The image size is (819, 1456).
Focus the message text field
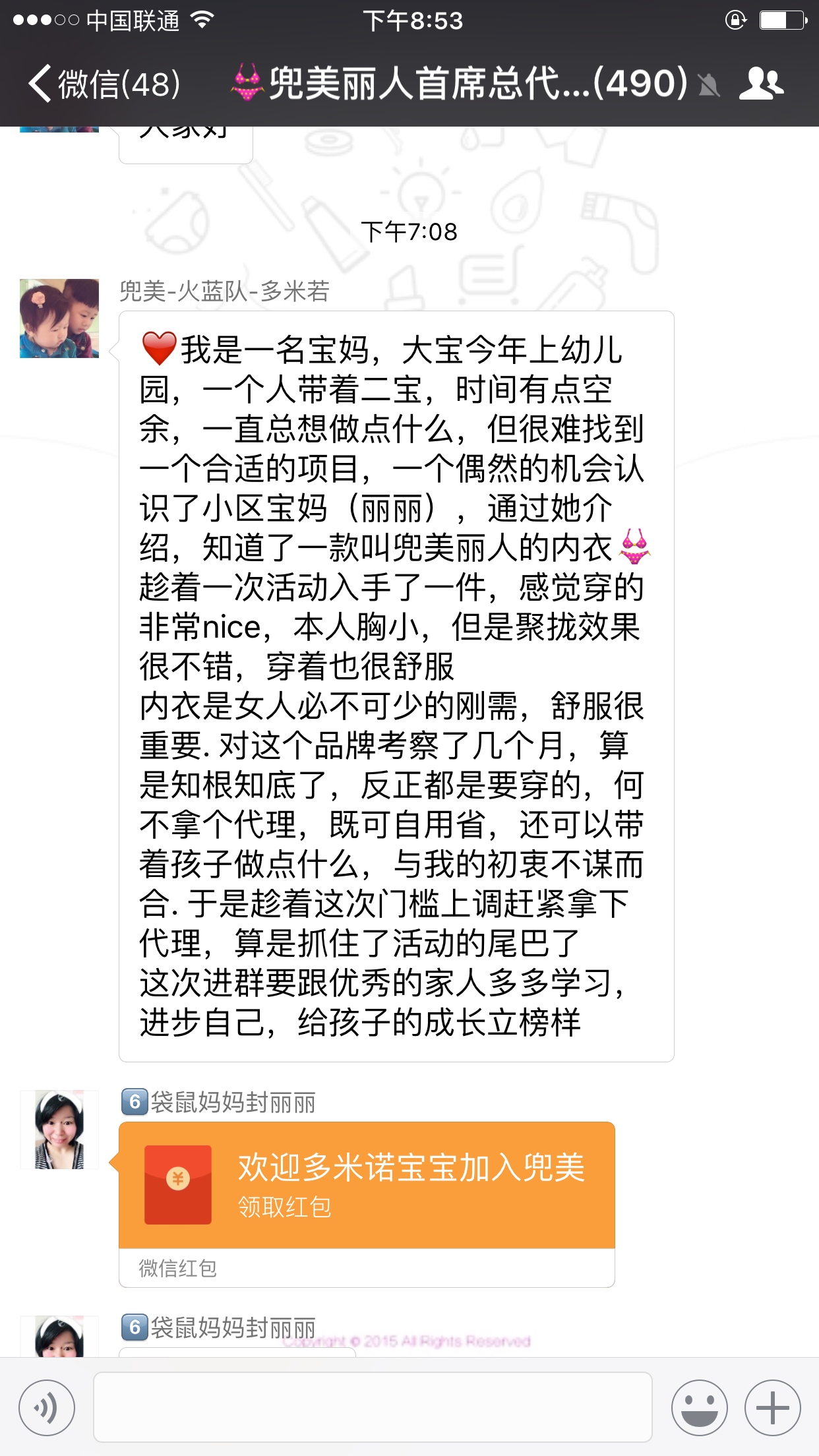click(x=373, y=1407)
